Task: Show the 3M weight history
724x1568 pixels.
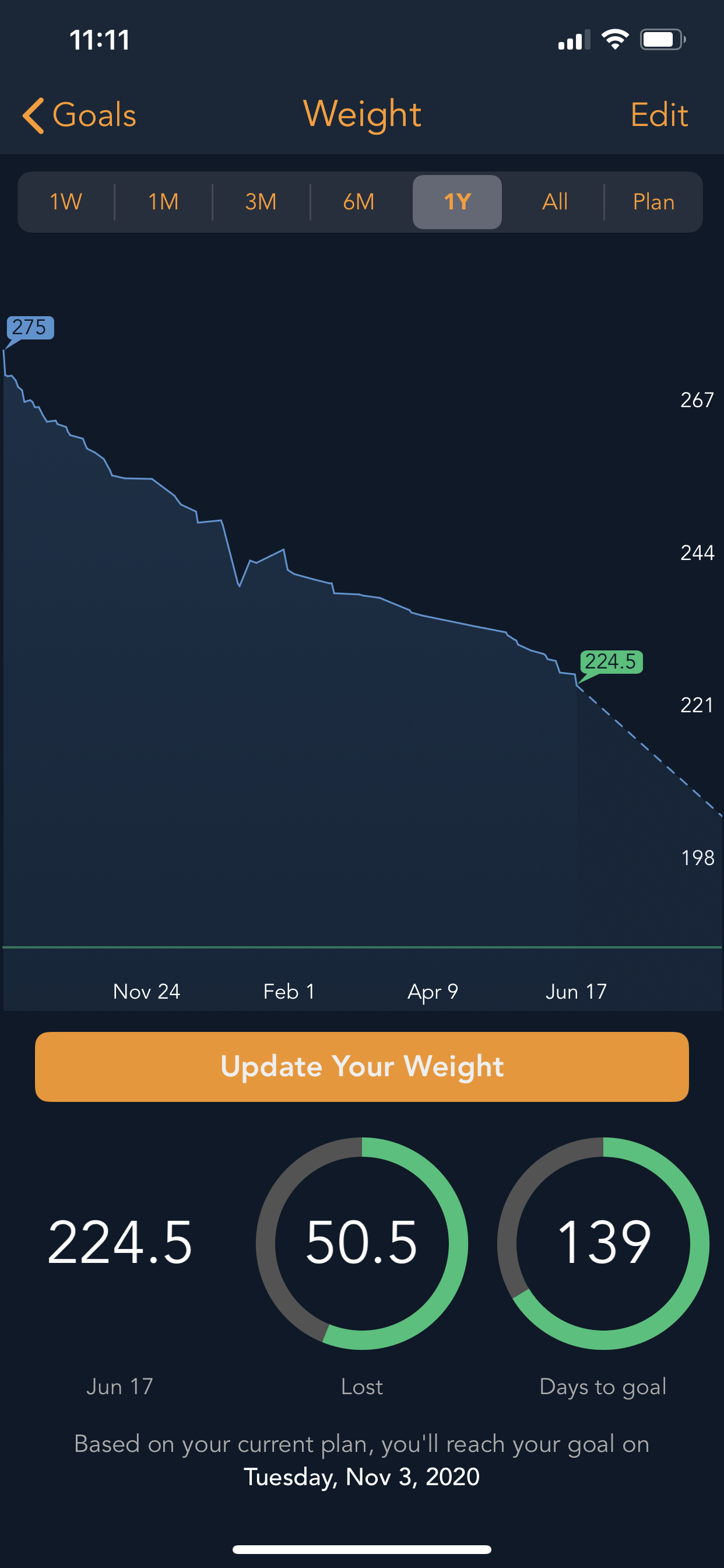Action: (x=261, y=202)
